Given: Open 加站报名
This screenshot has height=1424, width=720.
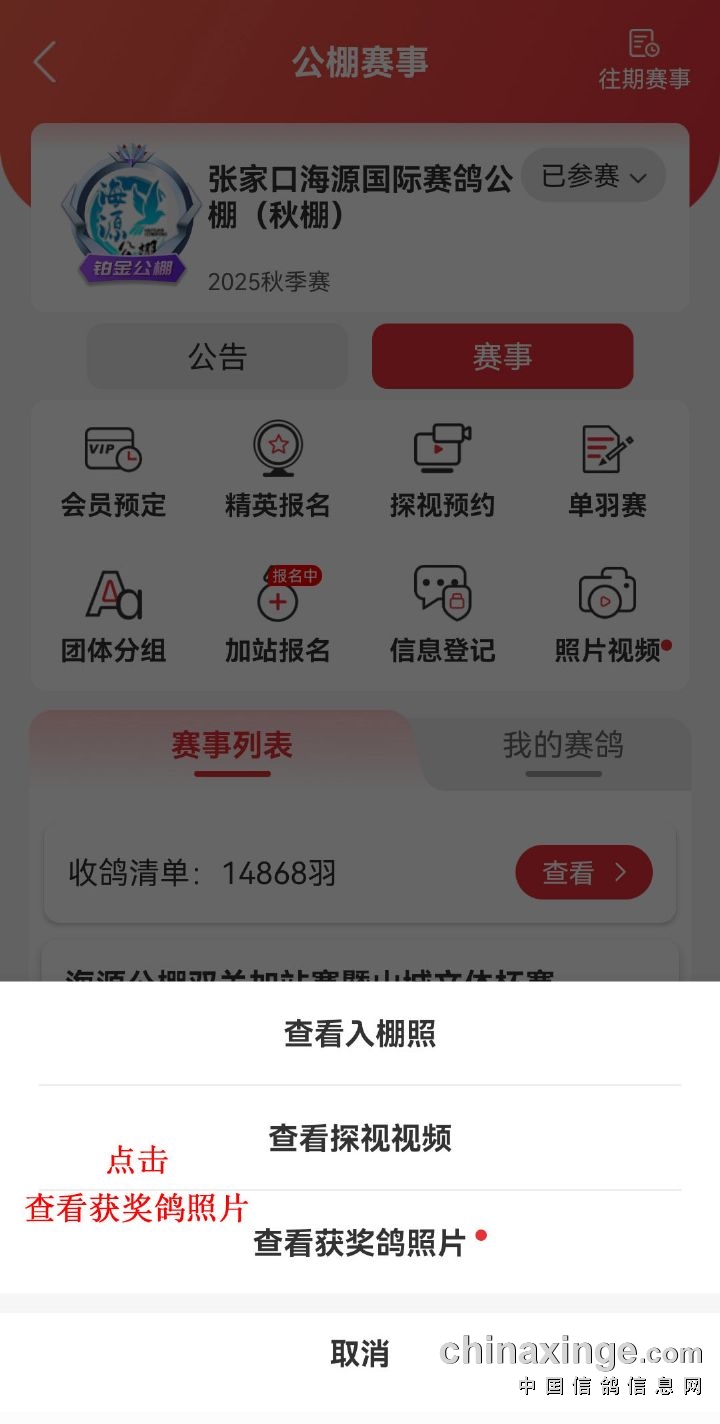Looking at the screenshot, I should pos(277,616).
